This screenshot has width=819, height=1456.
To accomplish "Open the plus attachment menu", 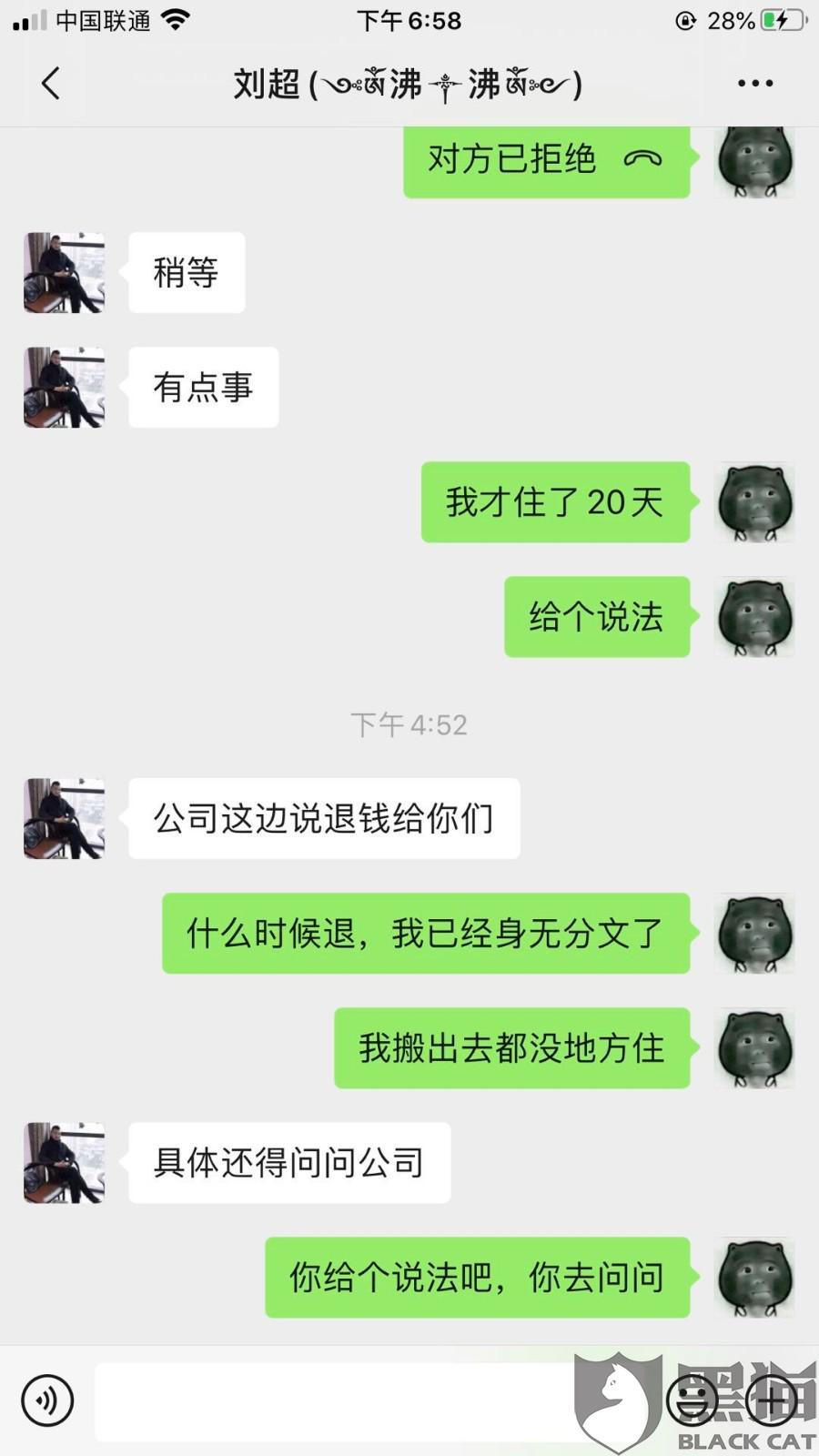I will coord(773,1400).
